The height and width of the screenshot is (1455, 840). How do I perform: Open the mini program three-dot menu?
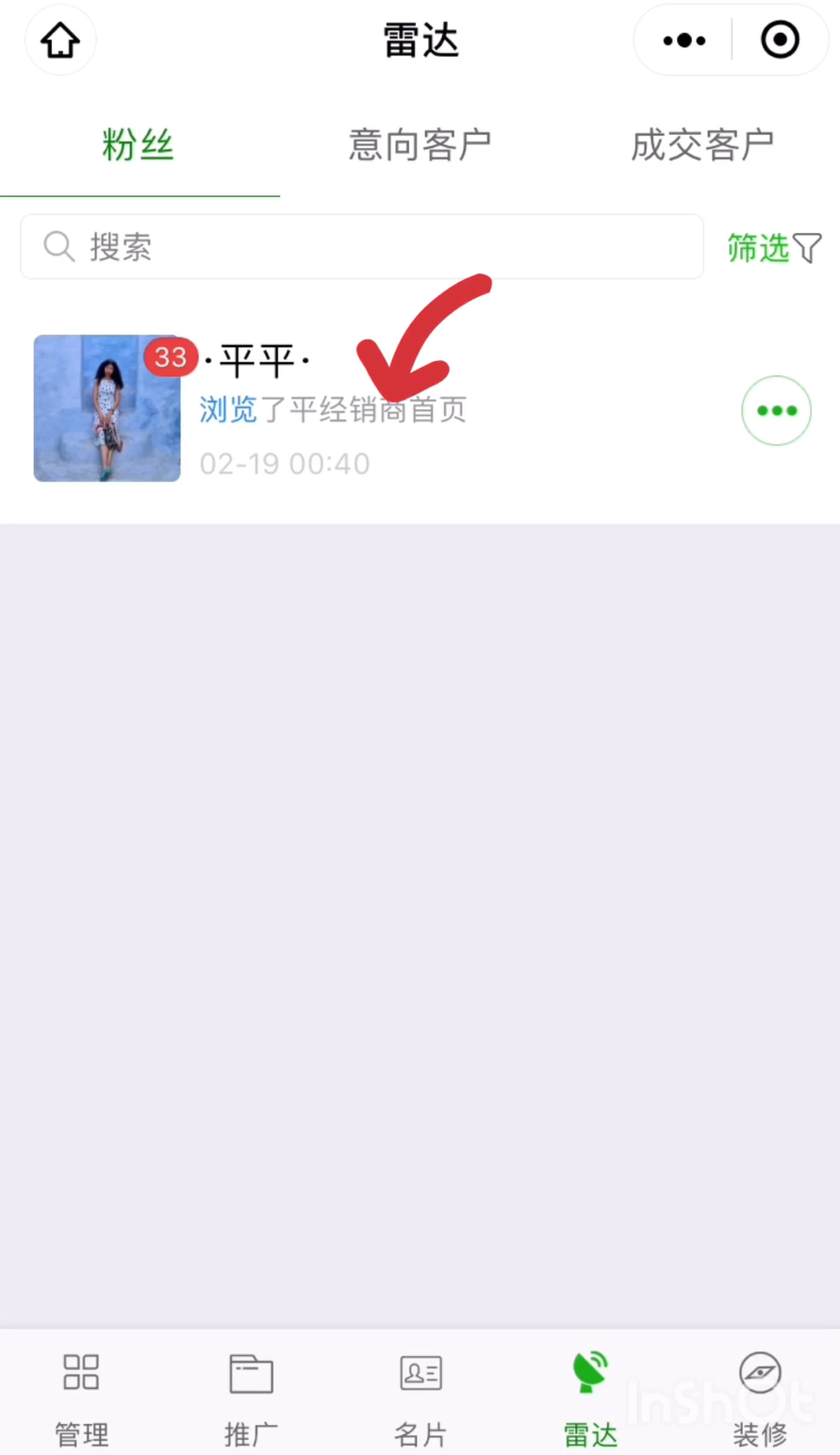(x=684, y=41)
